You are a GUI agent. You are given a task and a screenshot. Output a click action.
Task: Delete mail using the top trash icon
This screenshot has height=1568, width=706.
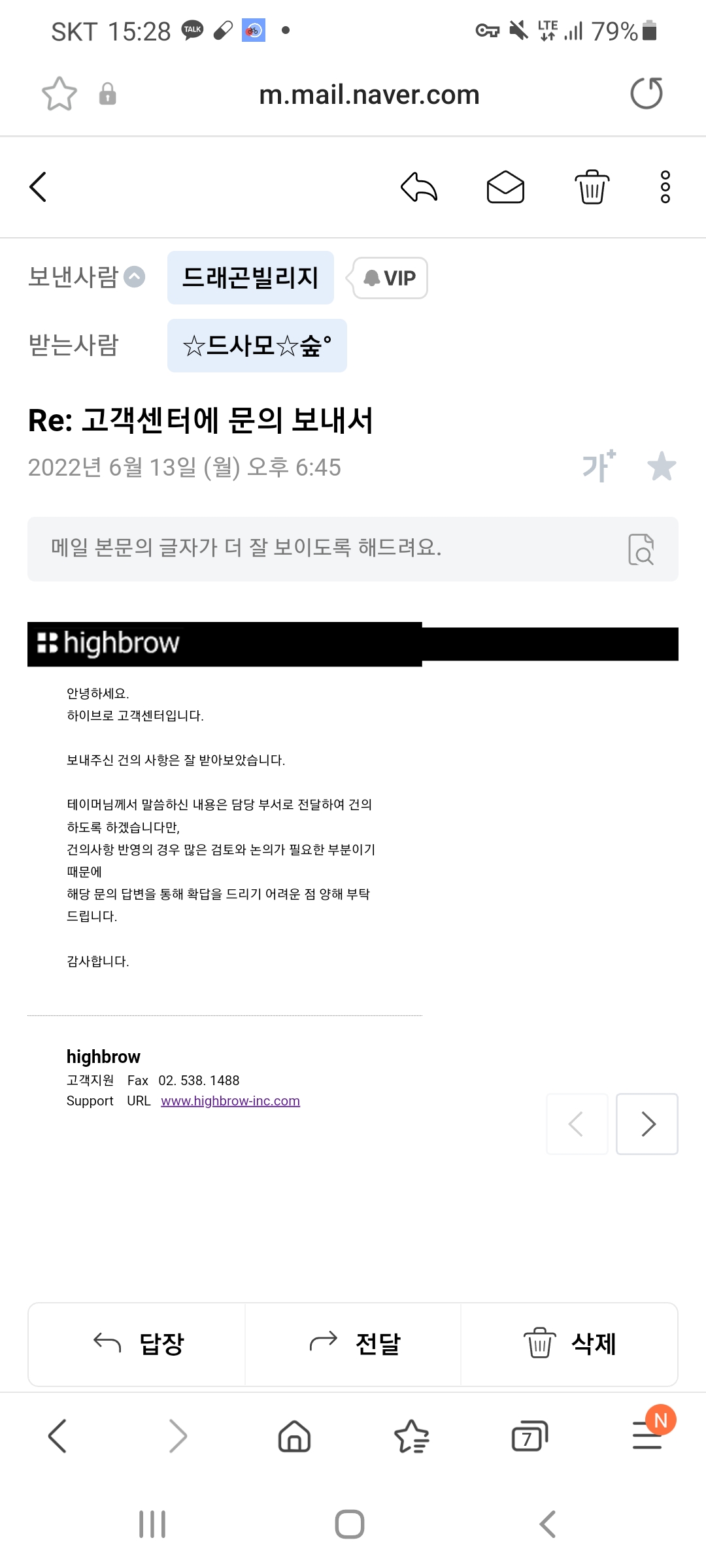coord(592,188)
